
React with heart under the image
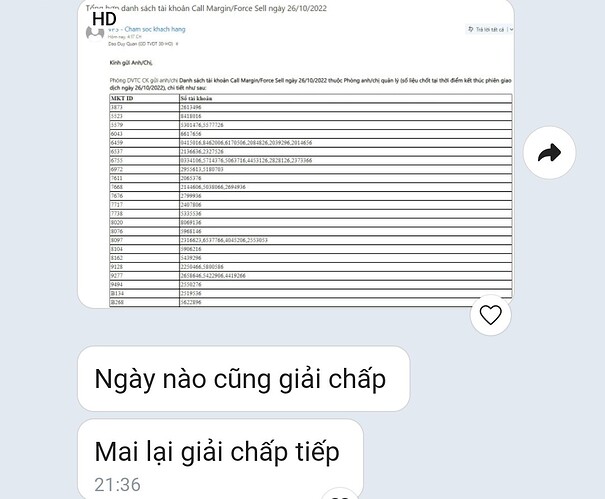point(490,315)
